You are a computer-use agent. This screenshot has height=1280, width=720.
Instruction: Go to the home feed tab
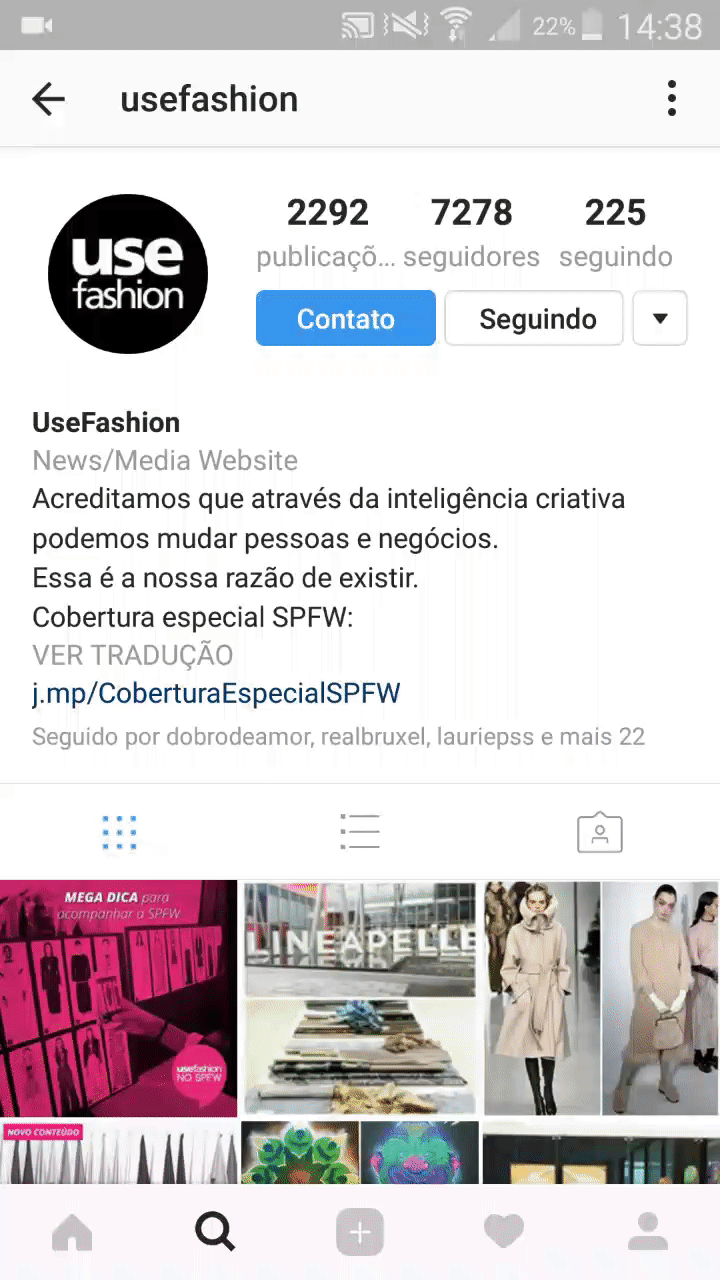[72, 1232]
